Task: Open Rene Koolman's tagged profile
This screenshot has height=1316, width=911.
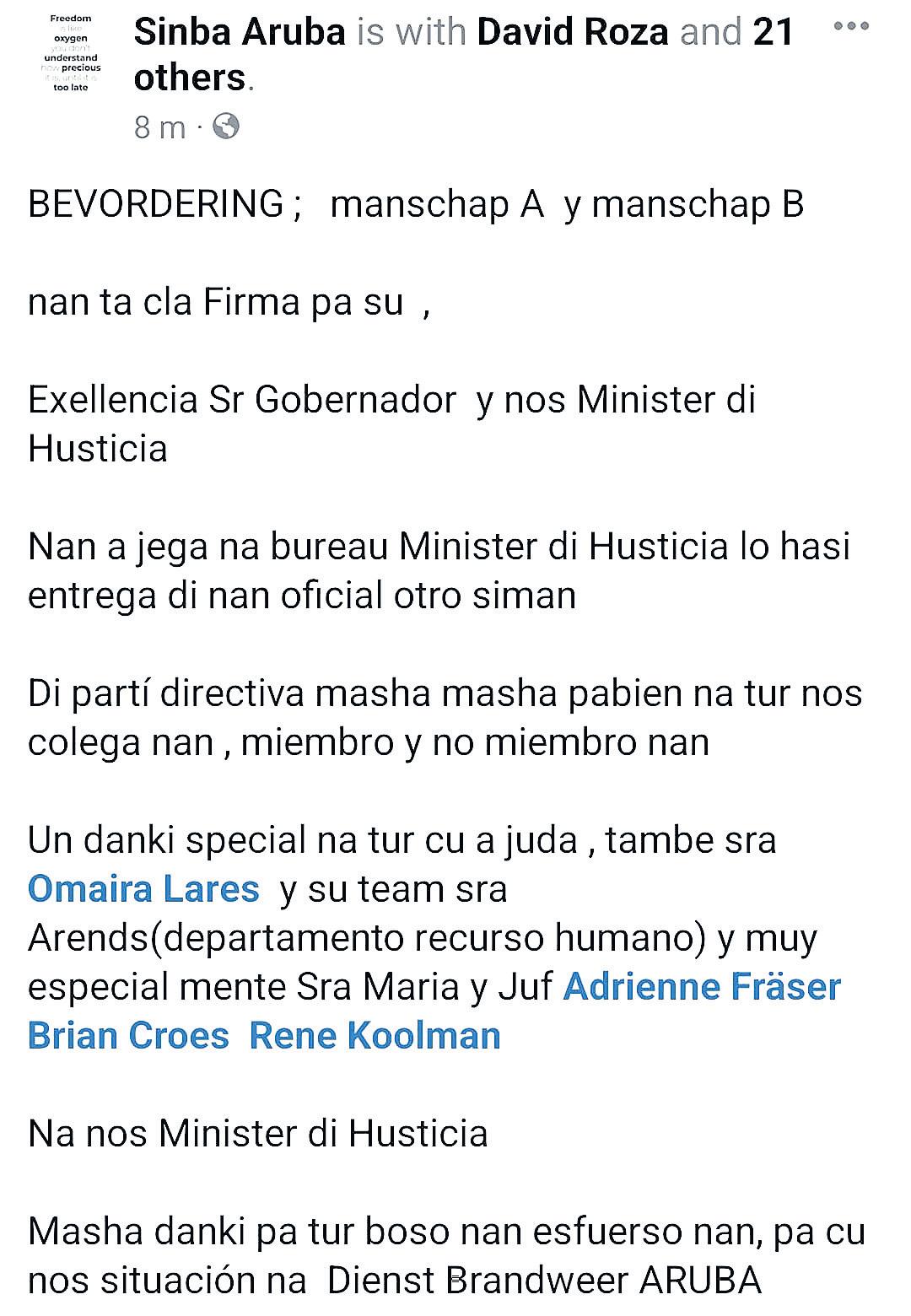Action: pos(375,1035)
